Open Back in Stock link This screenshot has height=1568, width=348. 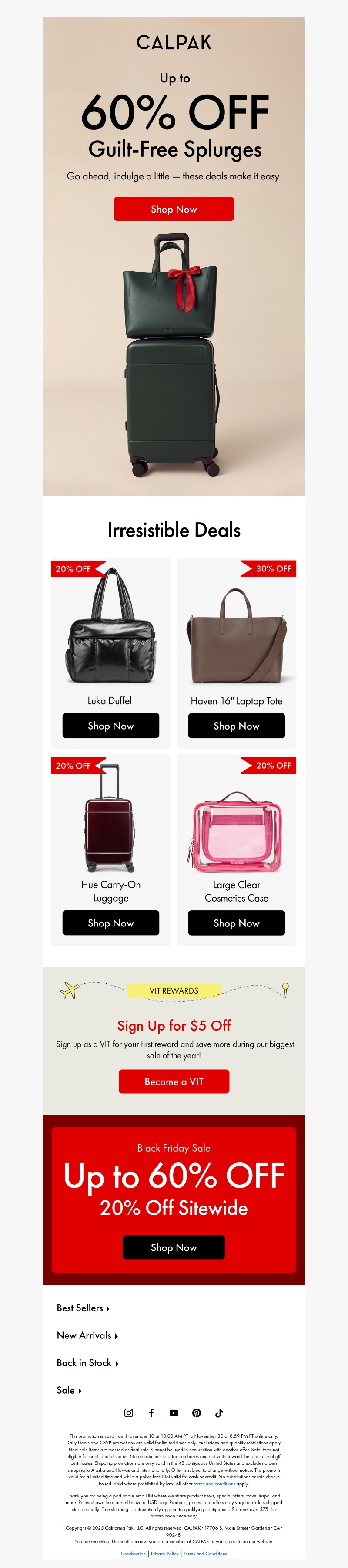87,1363
